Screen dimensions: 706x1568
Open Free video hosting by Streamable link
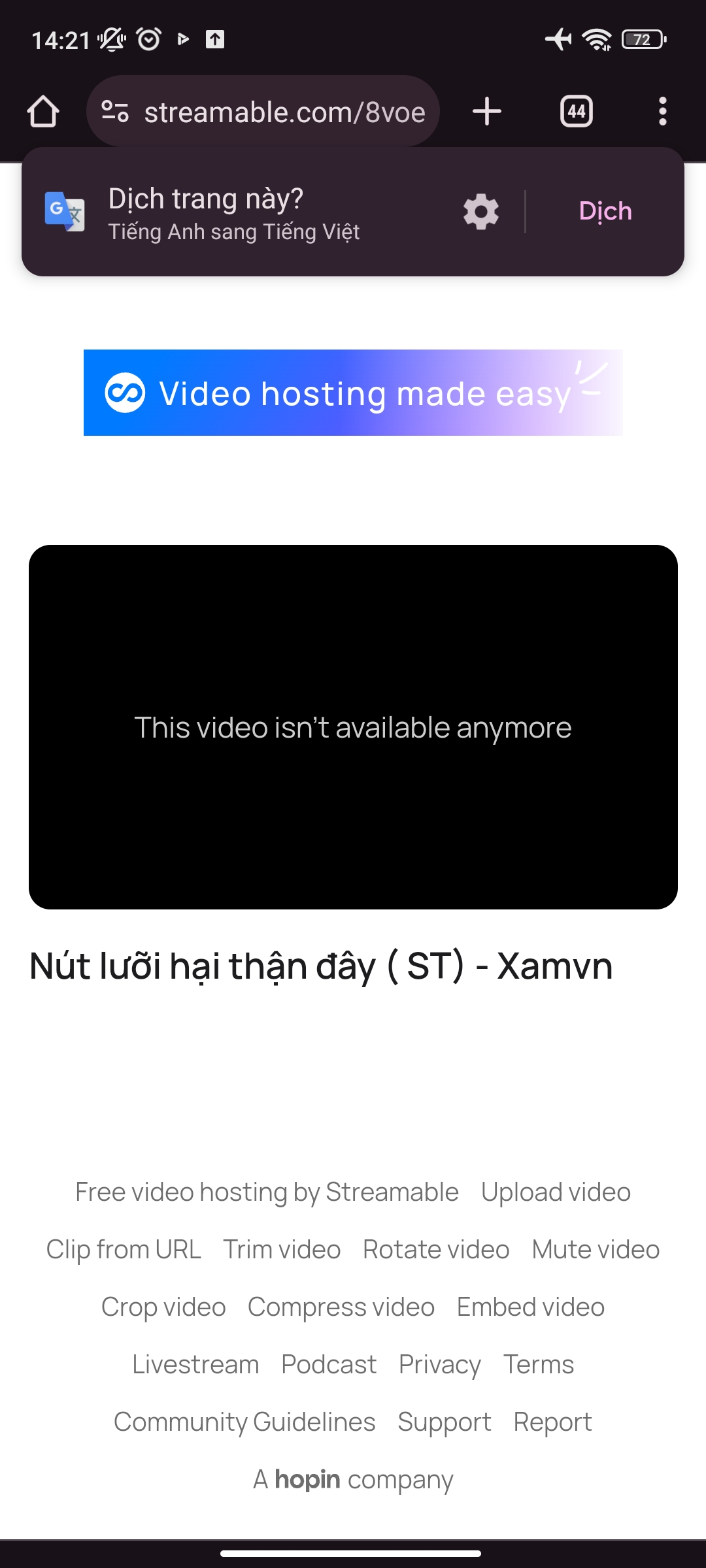click(x=267, y=1192)
